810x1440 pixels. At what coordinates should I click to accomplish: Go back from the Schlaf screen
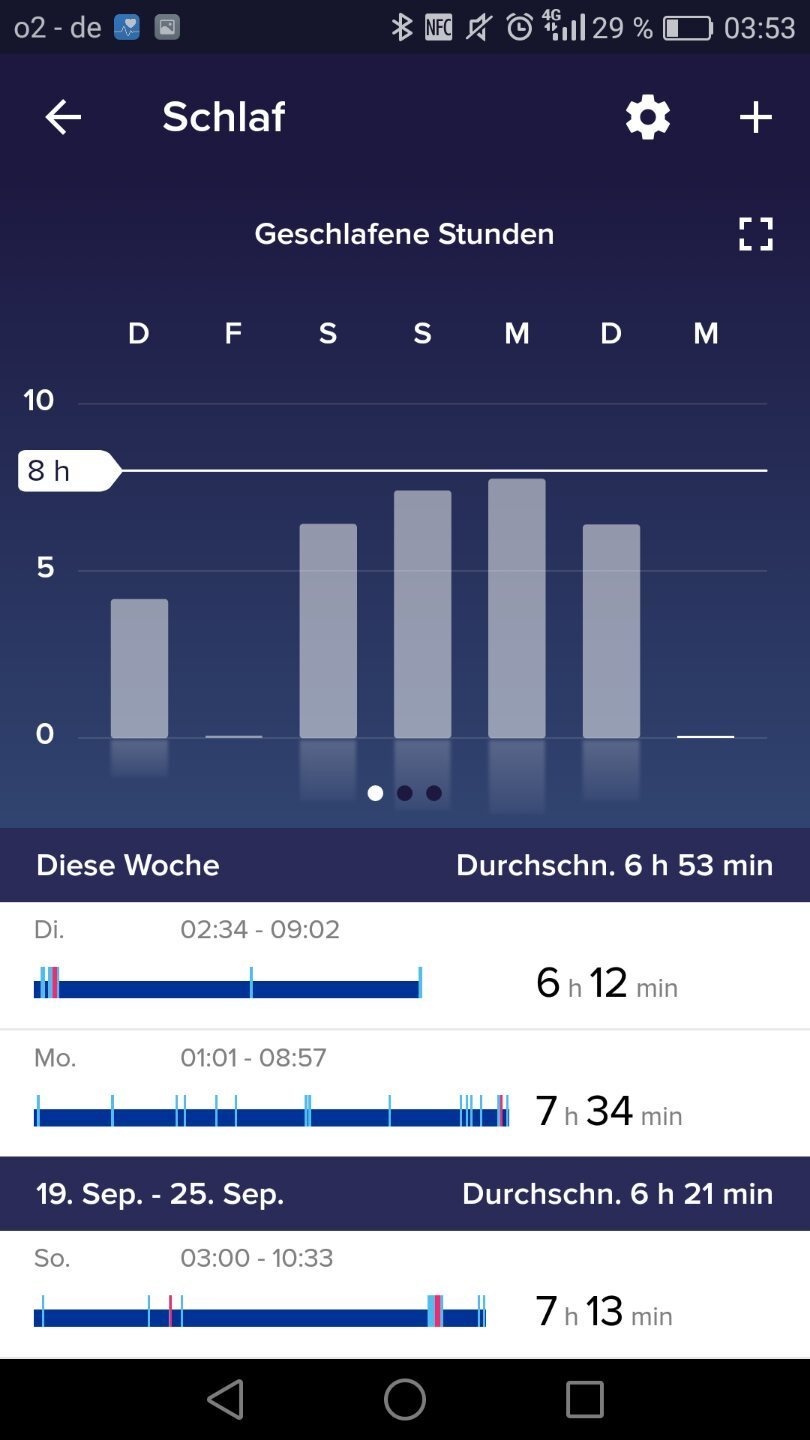click(x=63, y=118)
